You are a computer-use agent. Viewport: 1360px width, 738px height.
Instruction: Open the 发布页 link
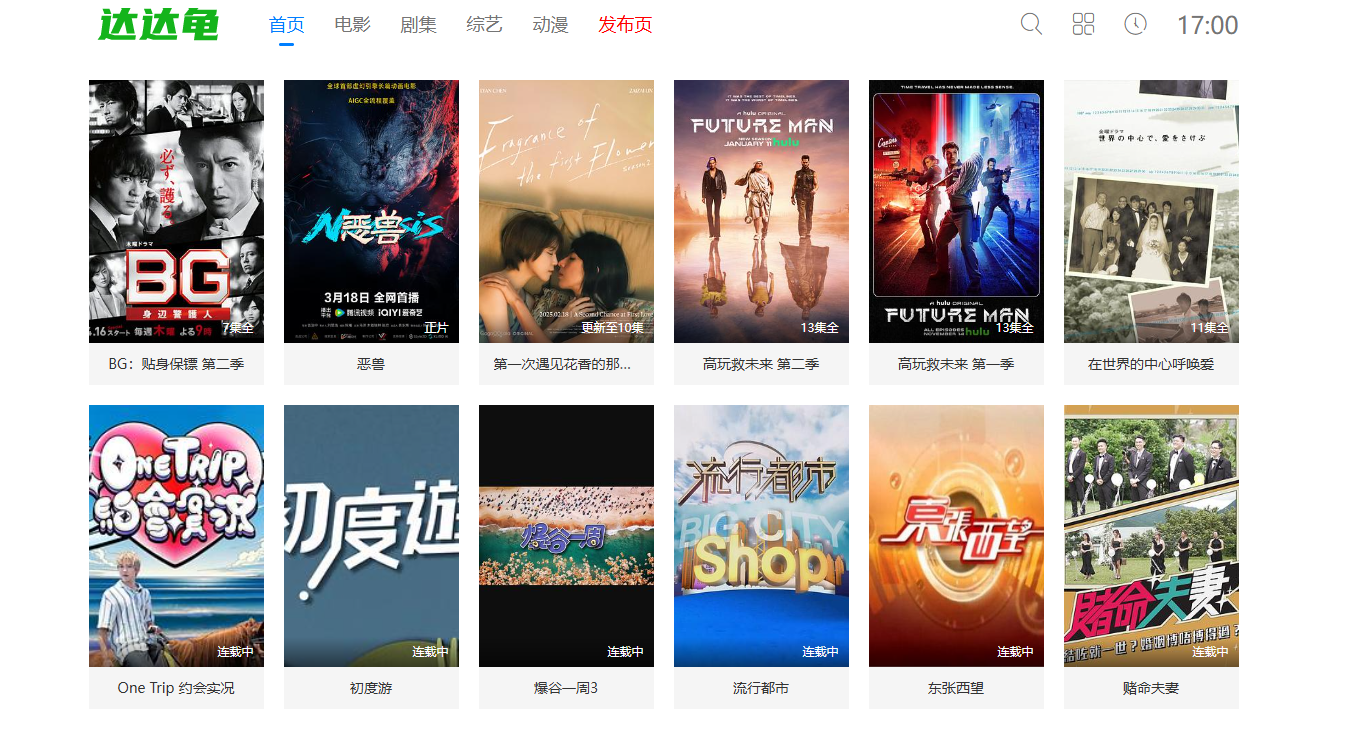point(625,25)
